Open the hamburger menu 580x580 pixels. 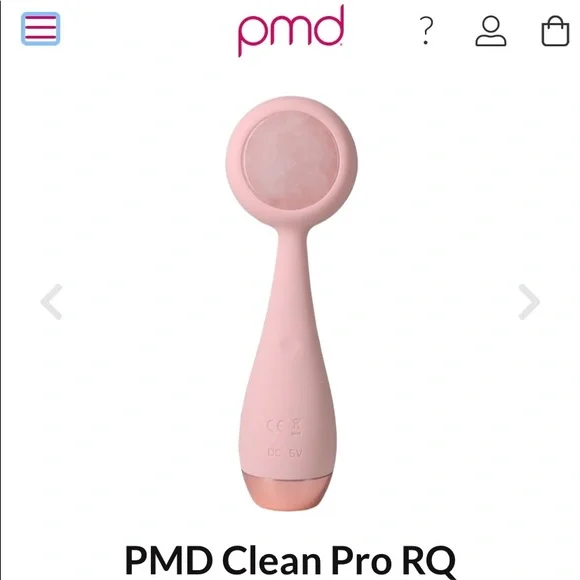pyautogui.click(x=40, y=28)
